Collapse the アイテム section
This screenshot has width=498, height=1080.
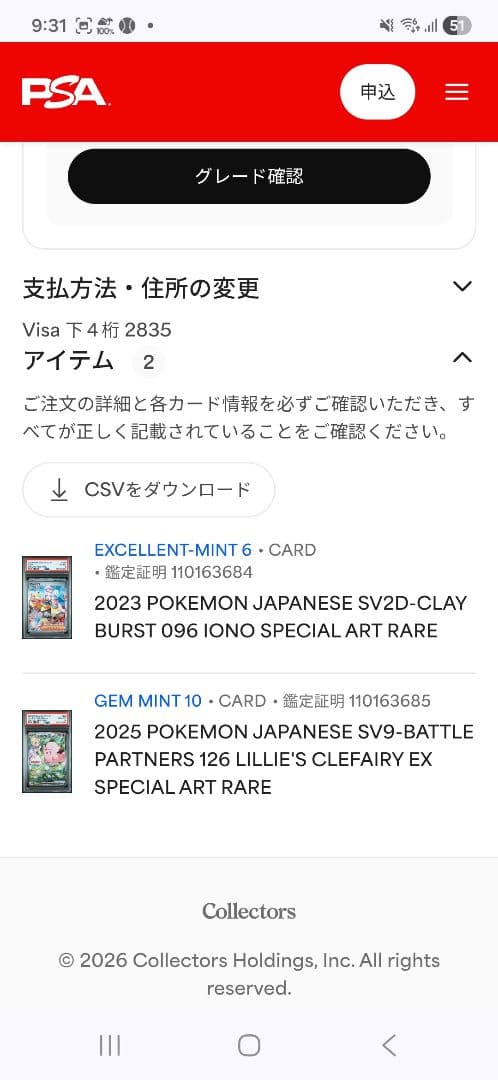click(463, 357)
